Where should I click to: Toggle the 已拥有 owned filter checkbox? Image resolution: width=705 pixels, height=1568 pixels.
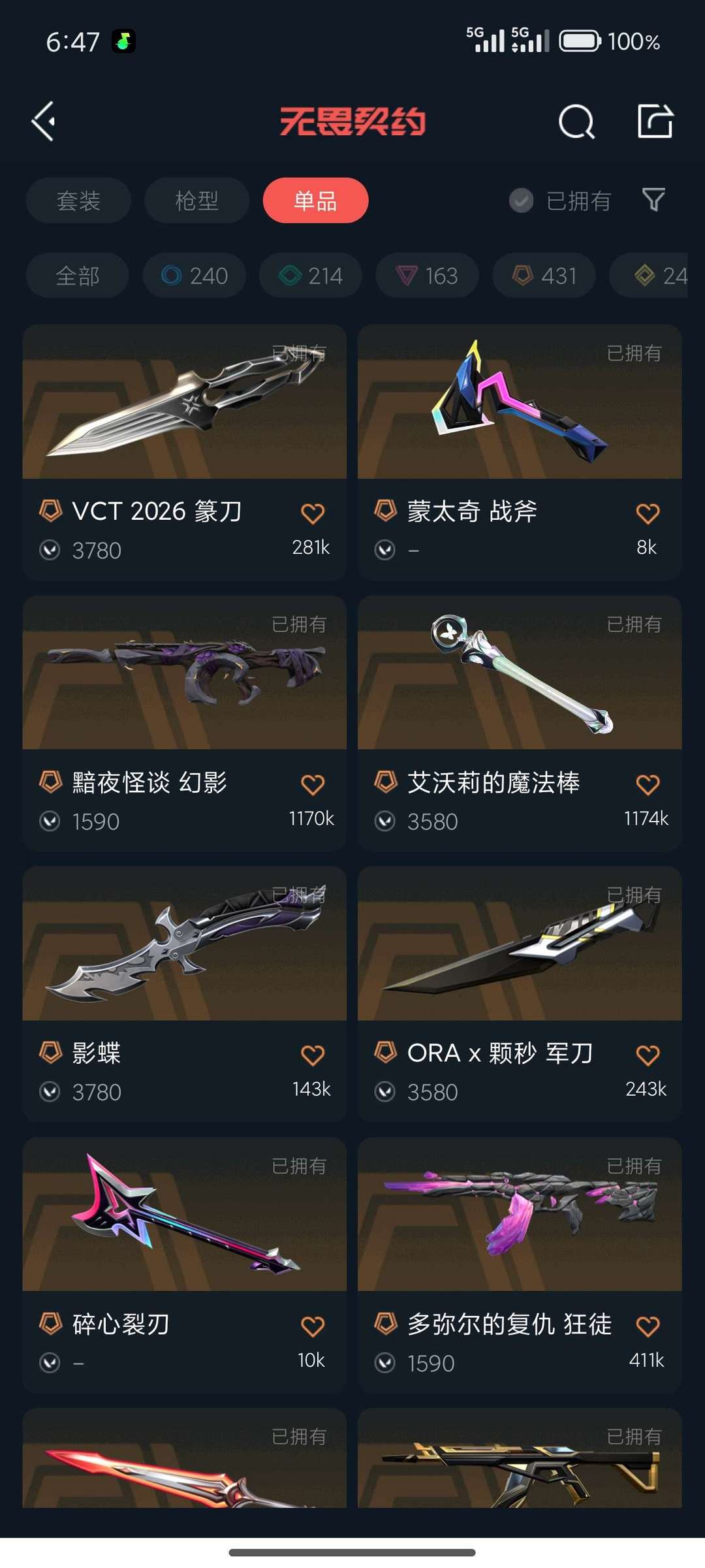pos(521,200)
